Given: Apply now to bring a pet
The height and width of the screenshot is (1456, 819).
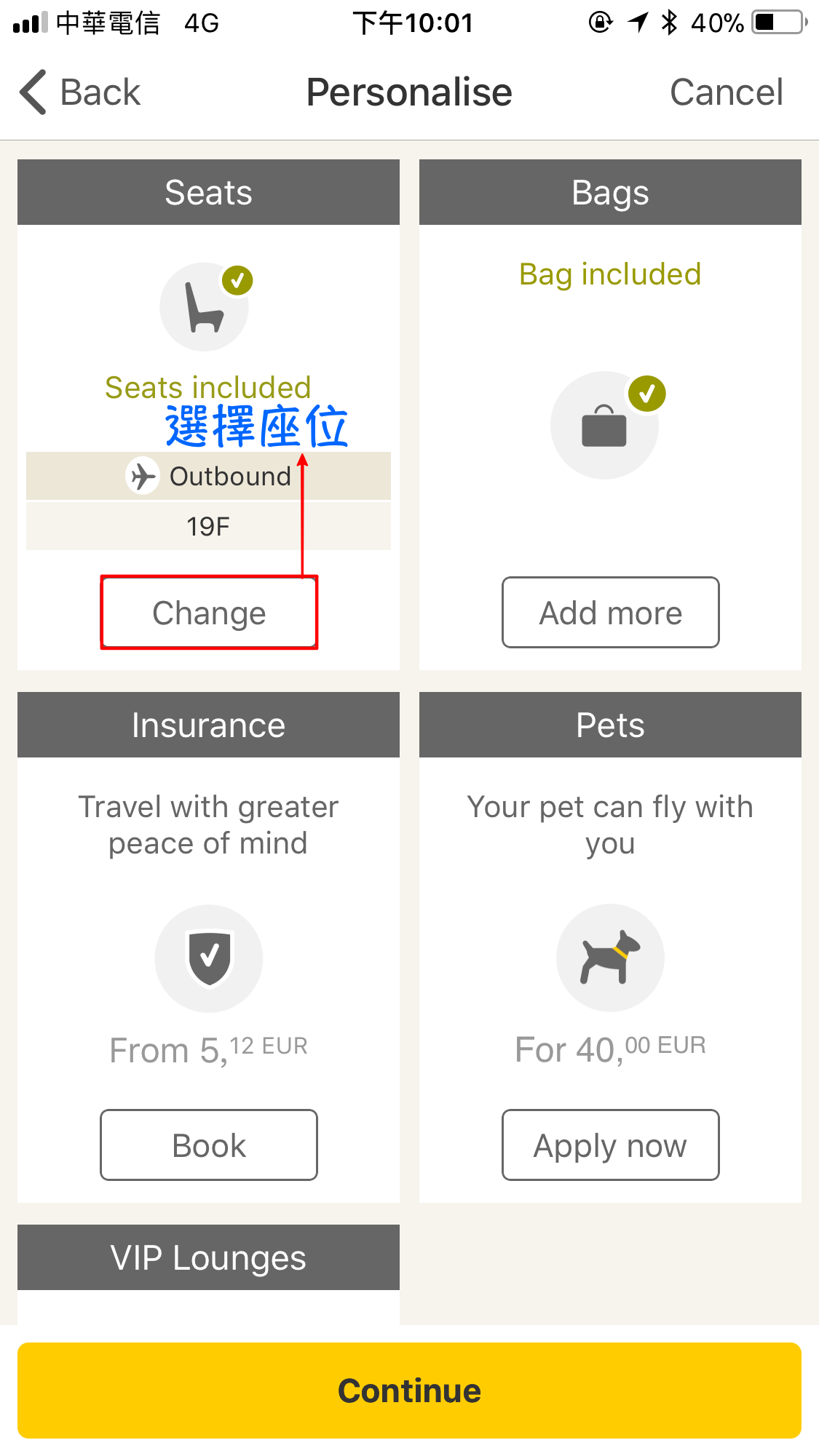Looking at the screenshot, I should coord(610,1145).
